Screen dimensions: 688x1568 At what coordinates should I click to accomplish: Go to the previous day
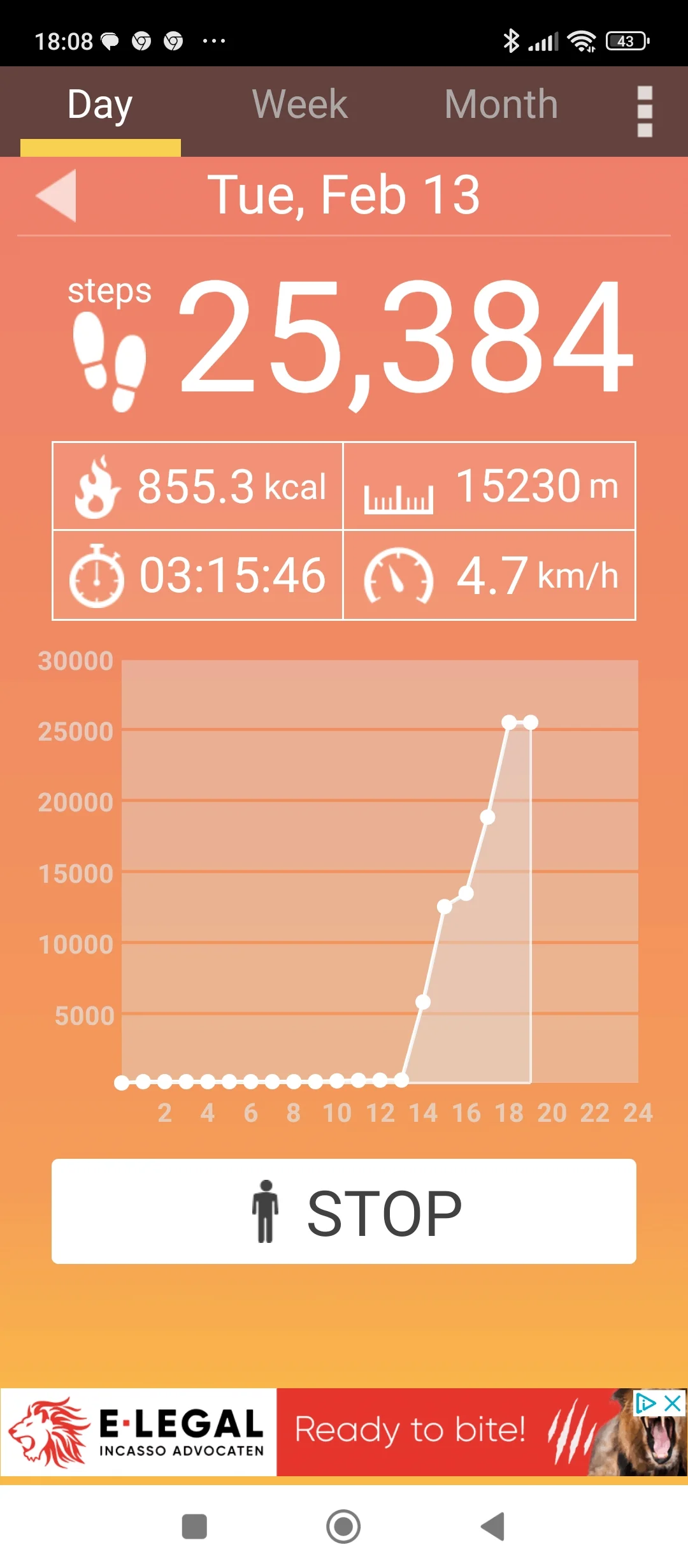click(57, 195)
